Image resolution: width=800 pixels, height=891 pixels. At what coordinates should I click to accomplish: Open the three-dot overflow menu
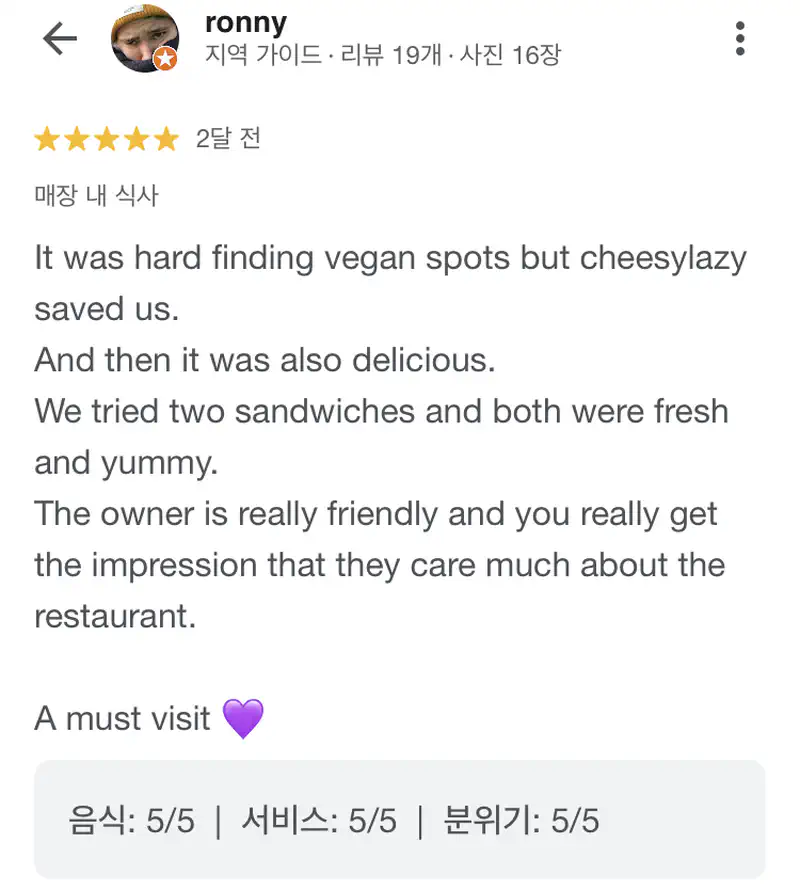pos(740,38)
